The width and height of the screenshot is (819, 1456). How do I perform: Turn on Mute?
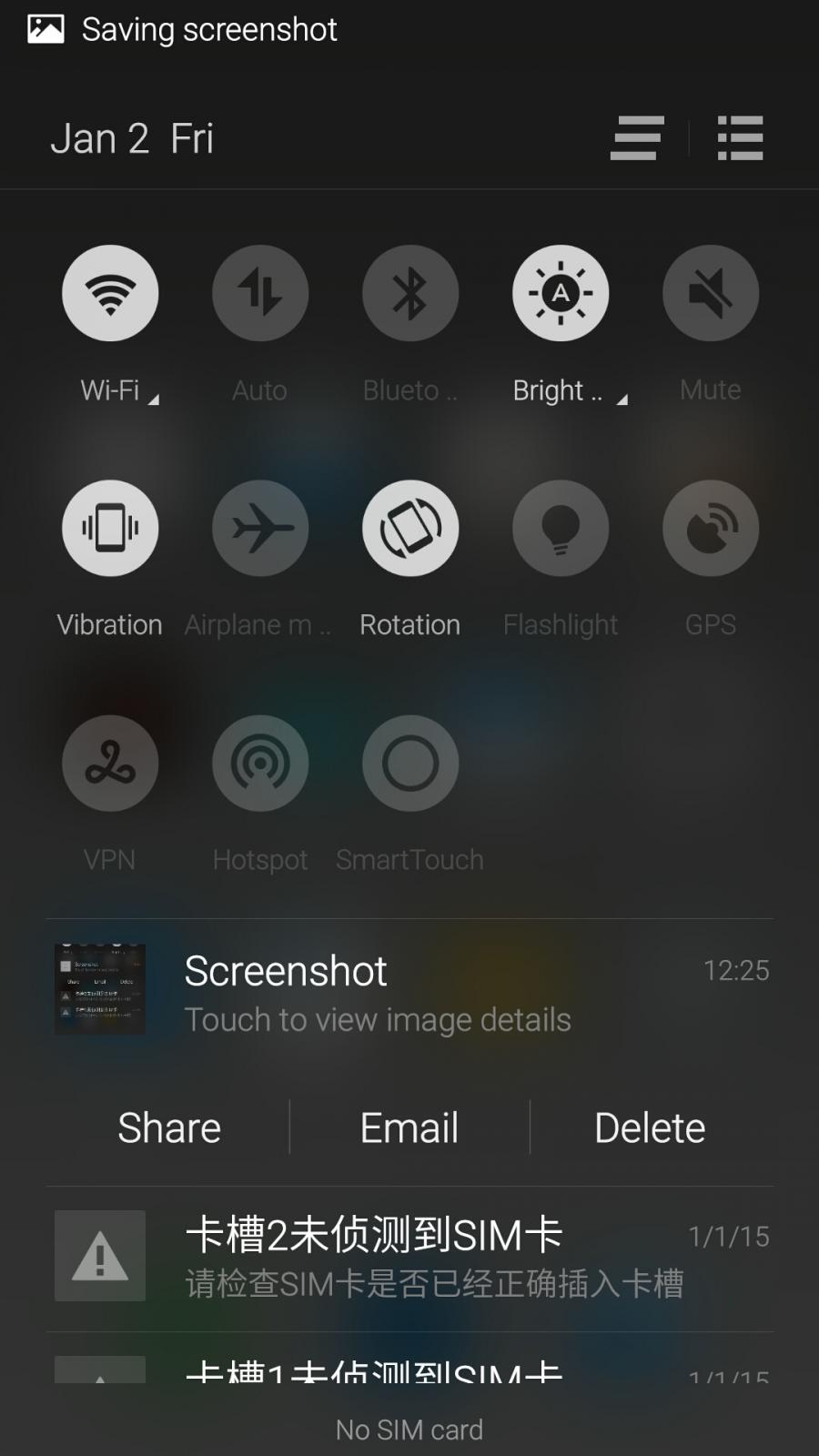(x=711, y=293)
